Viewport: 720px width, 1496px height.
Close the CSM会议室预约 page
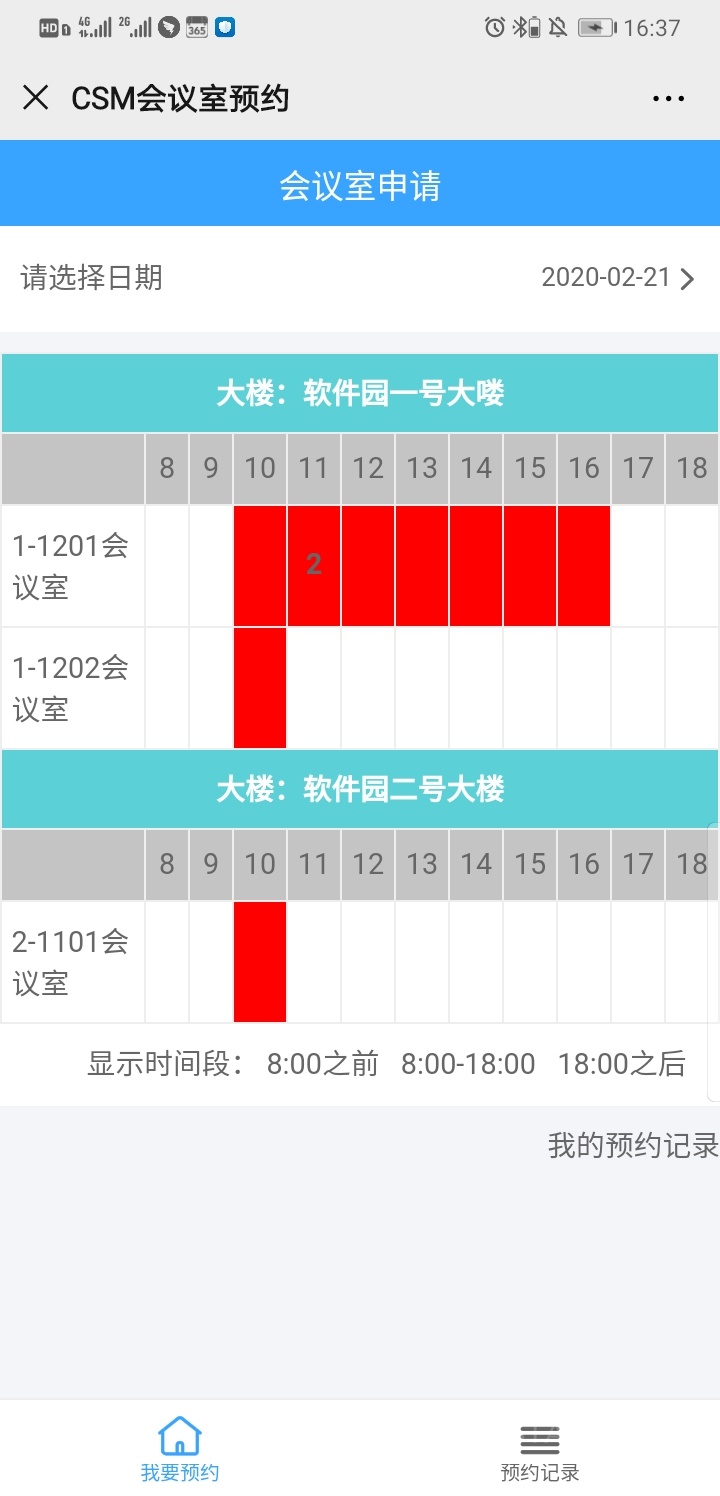(36, 98)
